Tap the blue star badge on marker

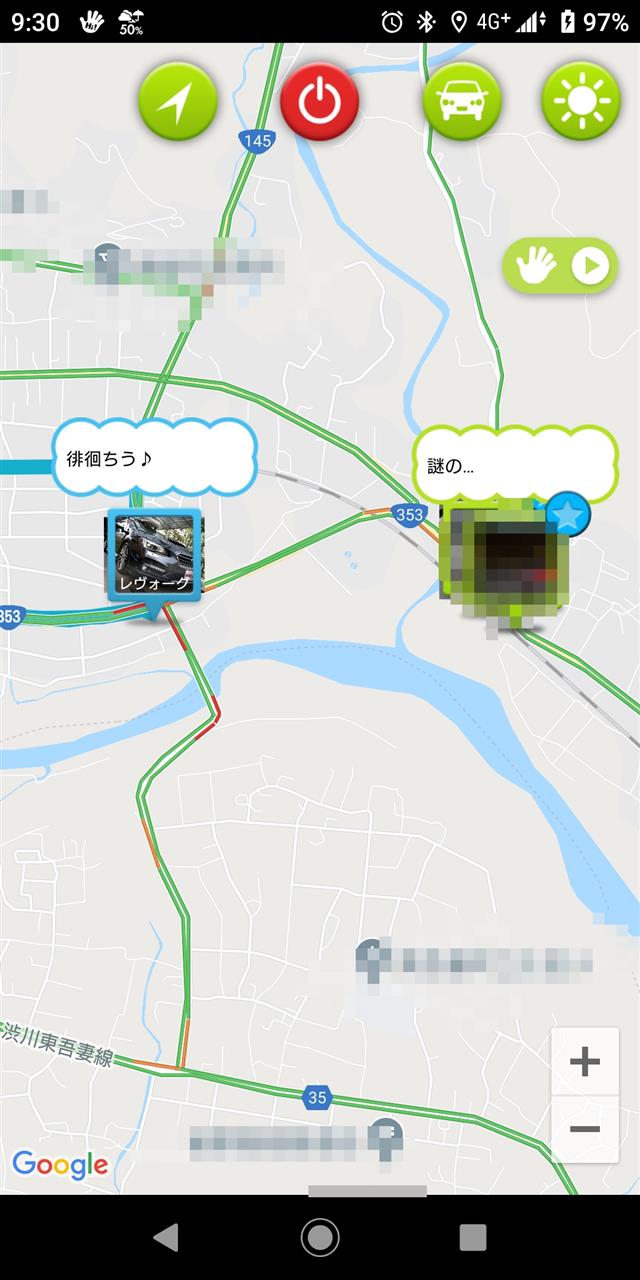tap(568, 515)
